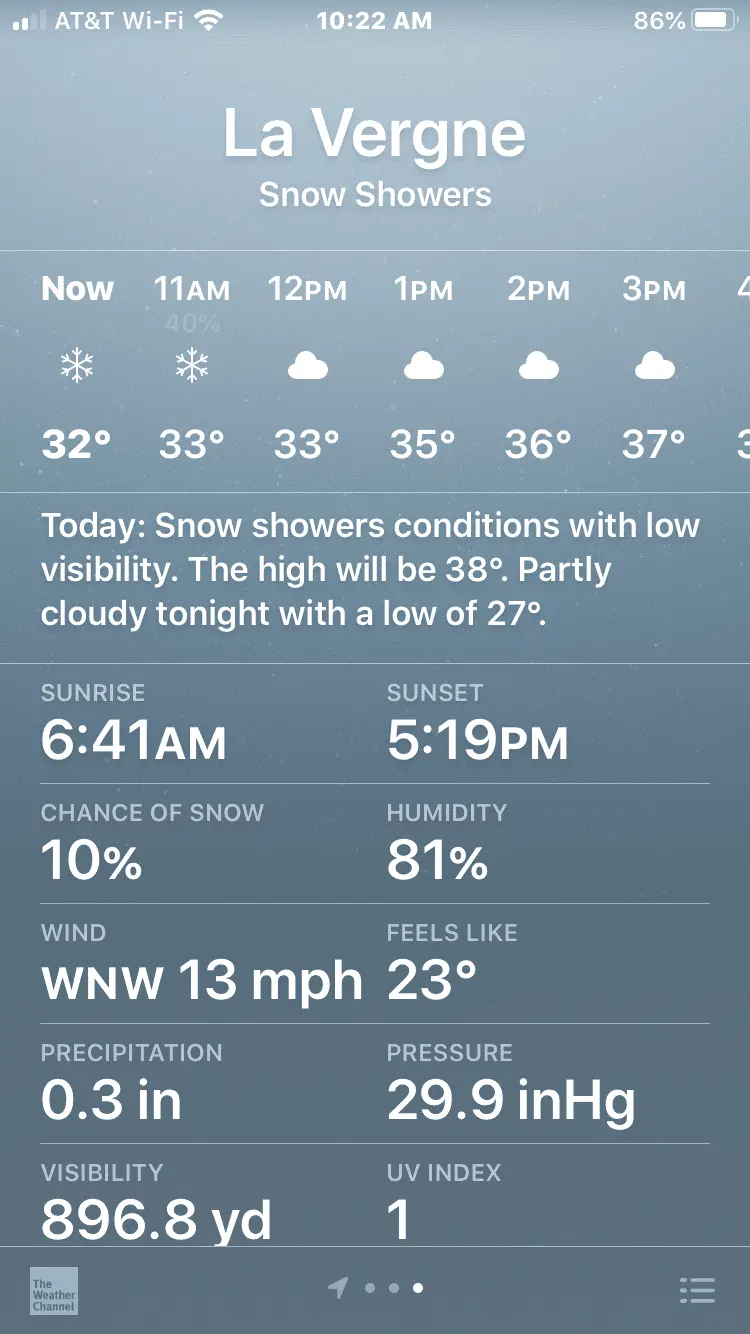
Task: Open the city list menu
Action: pyautogui.click(x=697, y=1290)
